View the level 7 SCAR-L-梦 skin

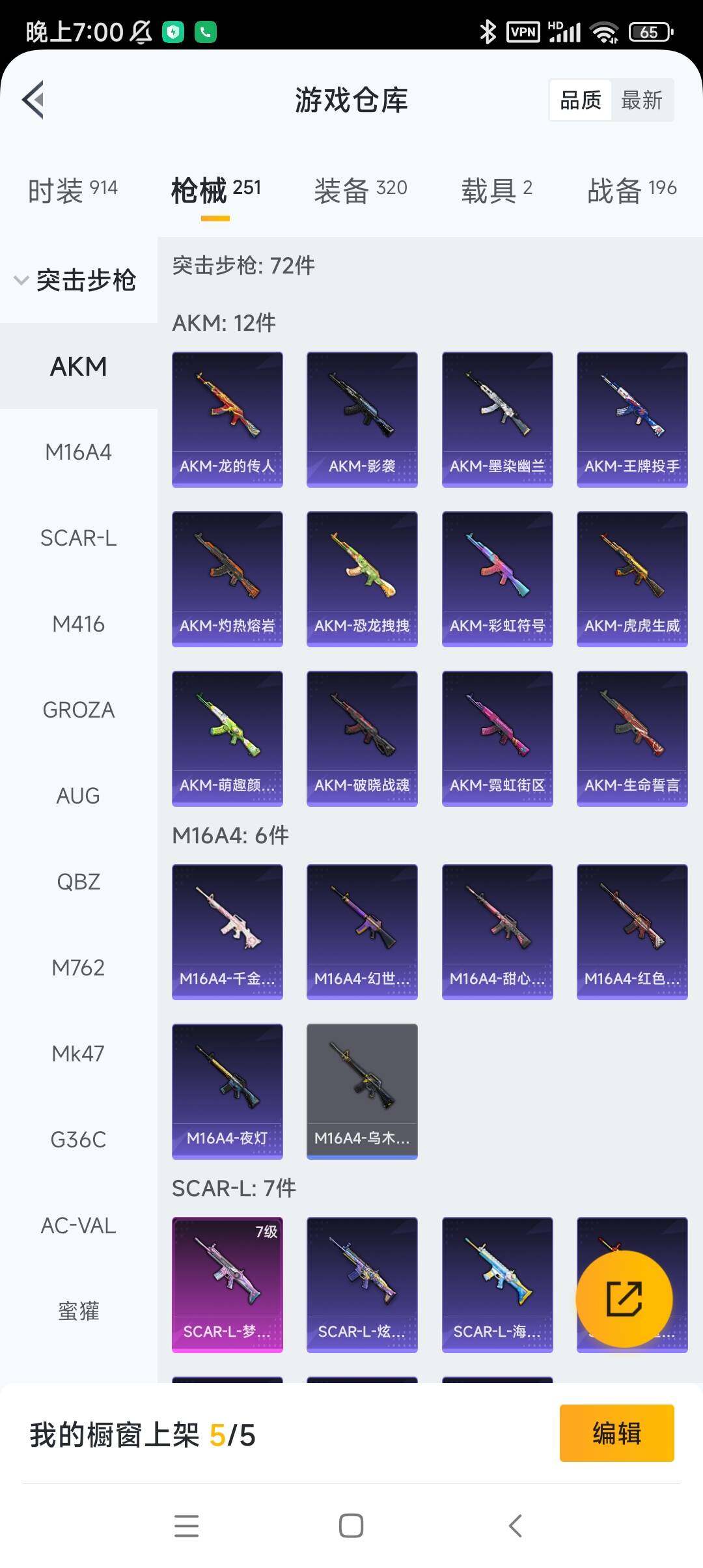coord(227,1284)
